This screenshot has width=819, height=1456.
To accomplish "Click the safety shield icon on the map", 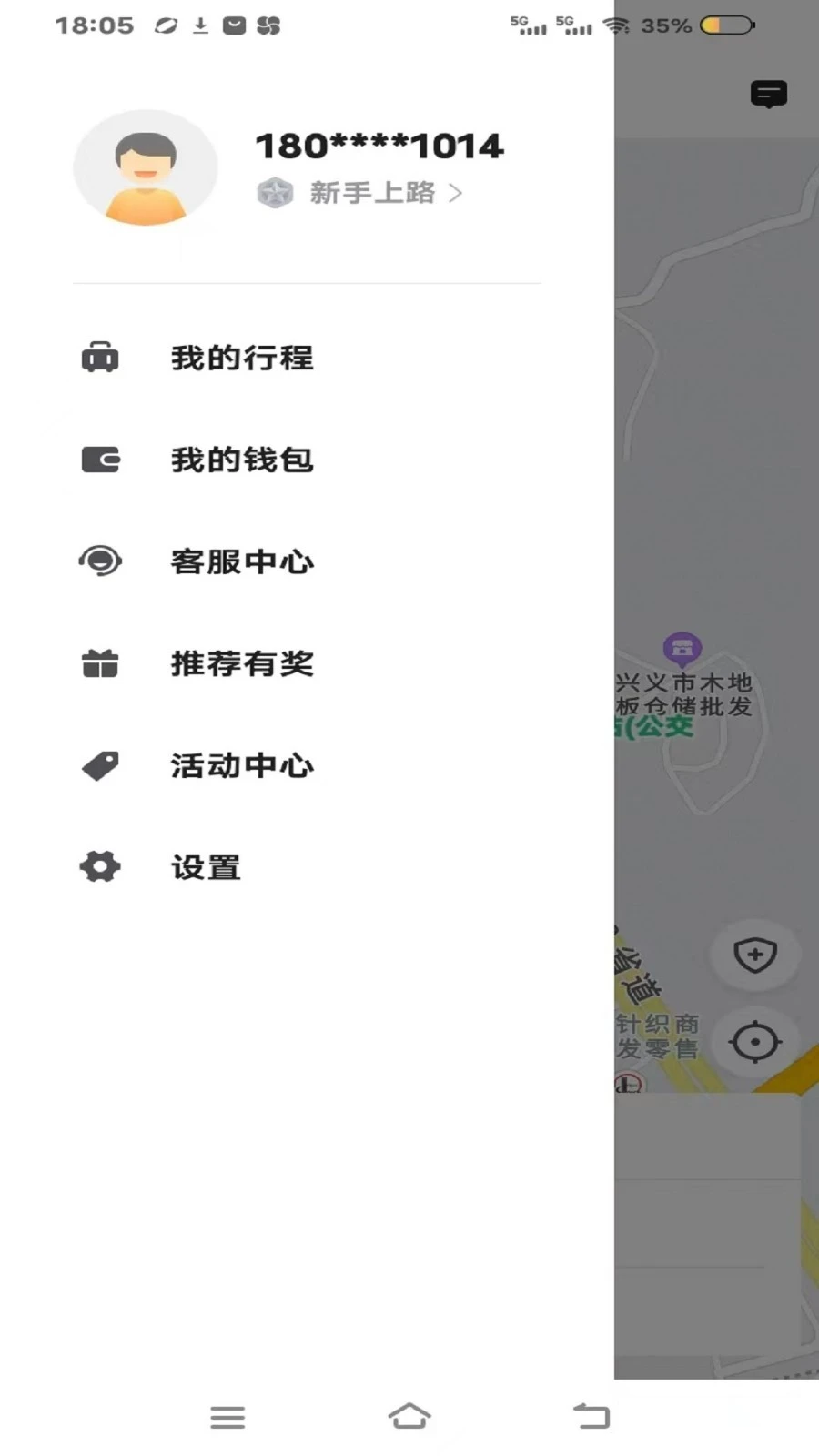I will pyautogui.click(x=755, y=954).
